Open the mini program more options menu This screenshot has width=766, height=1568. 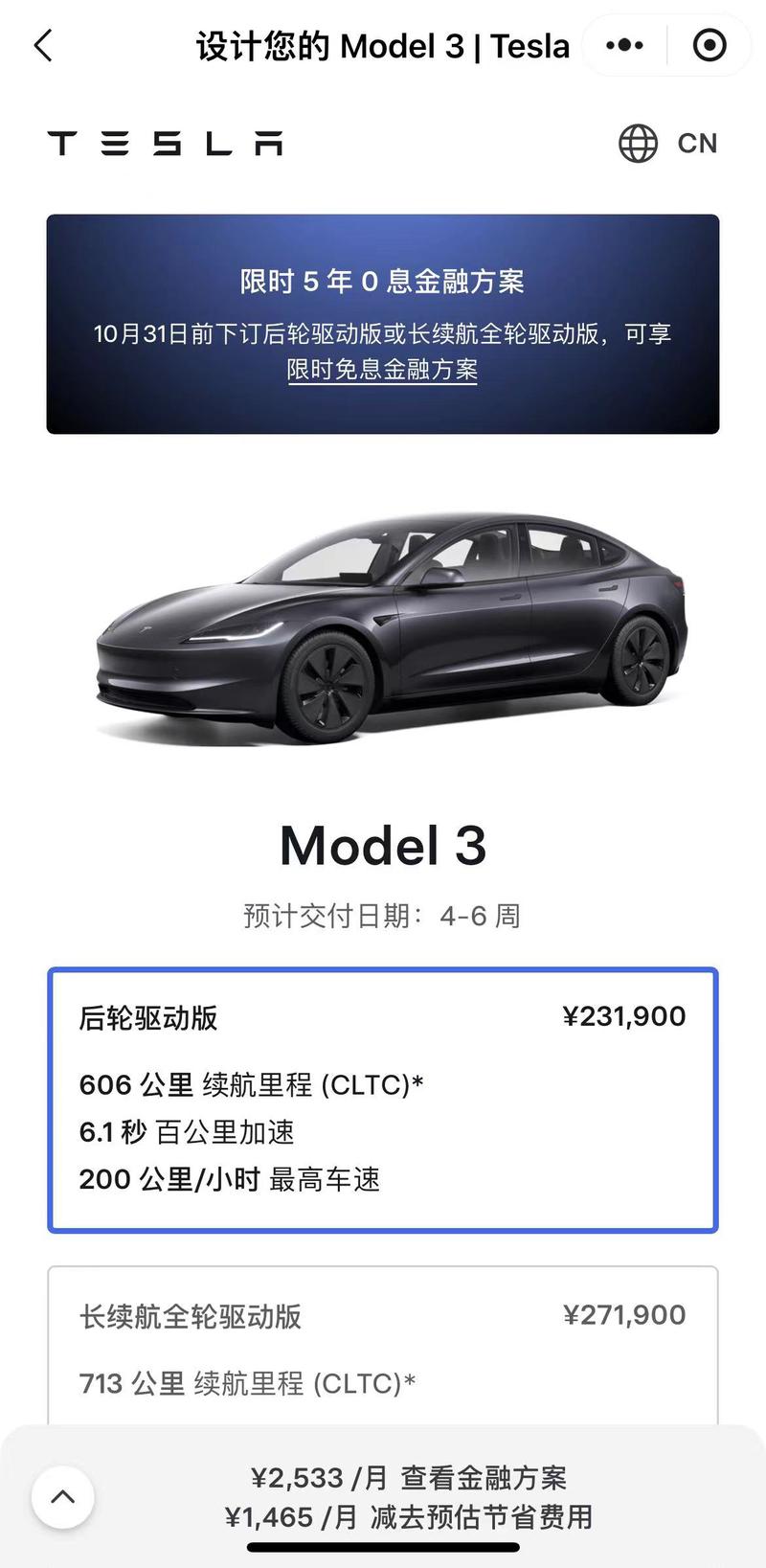coord(624,45)
